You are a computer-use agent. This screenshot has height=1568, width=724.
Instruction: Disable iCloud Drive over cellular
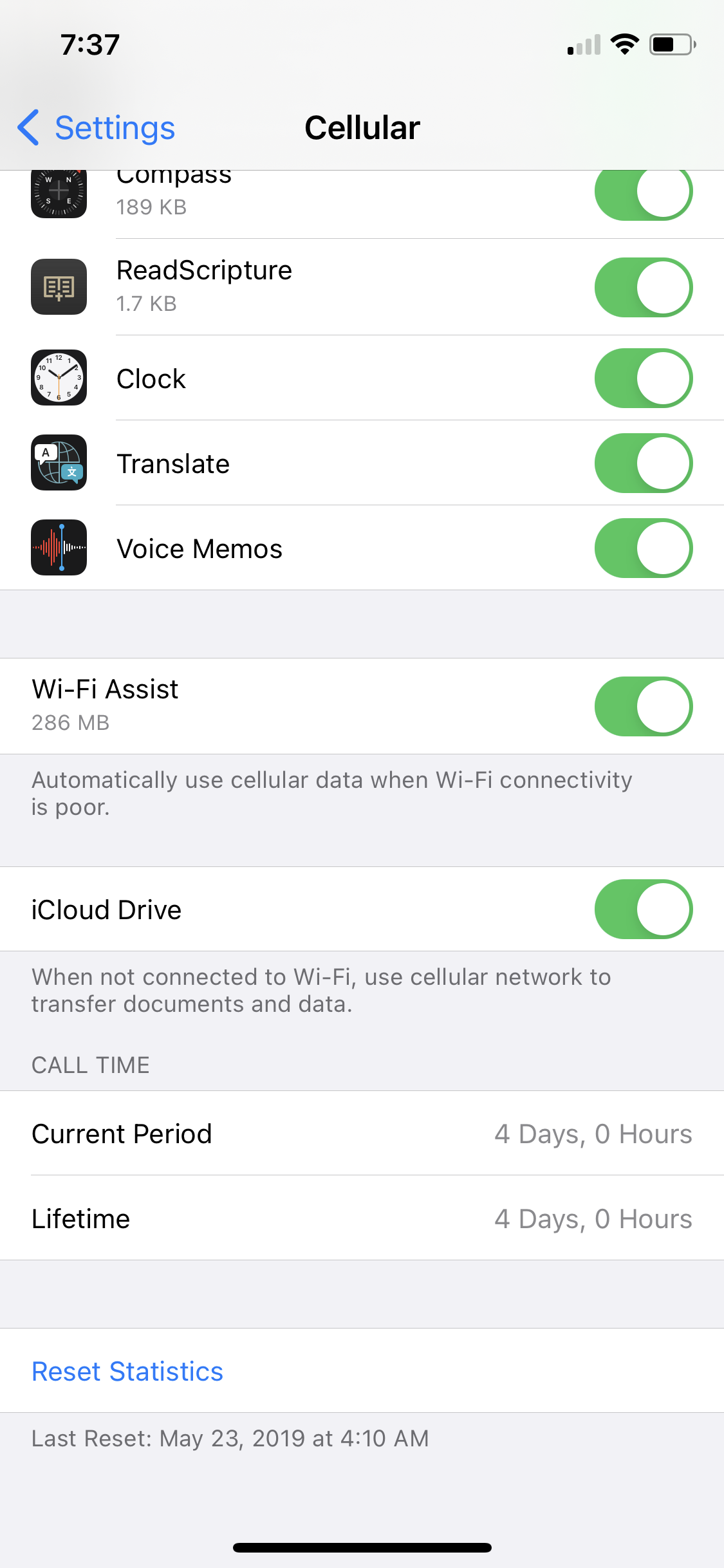pyautogui.click(x=644, y=909)
